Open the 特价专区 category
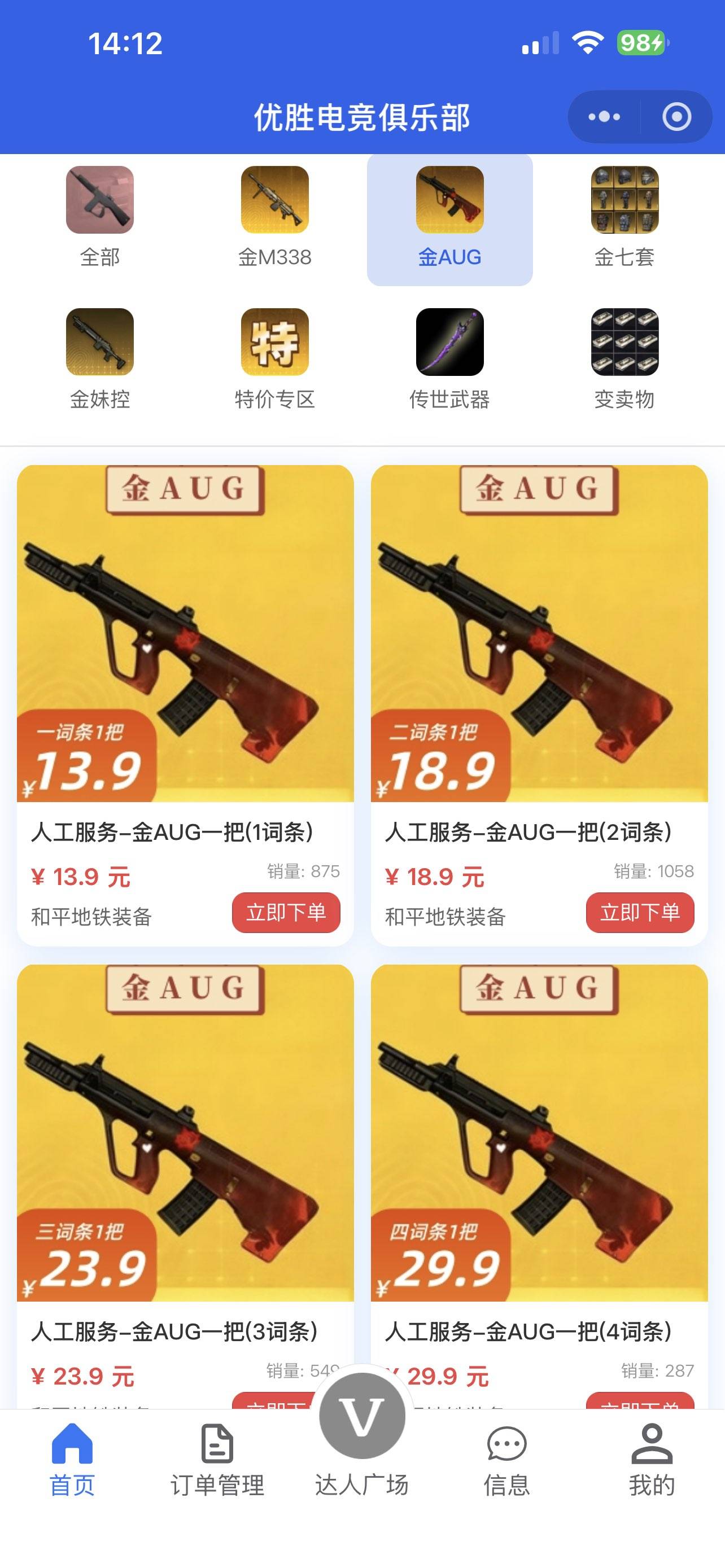 pos(274,359)
